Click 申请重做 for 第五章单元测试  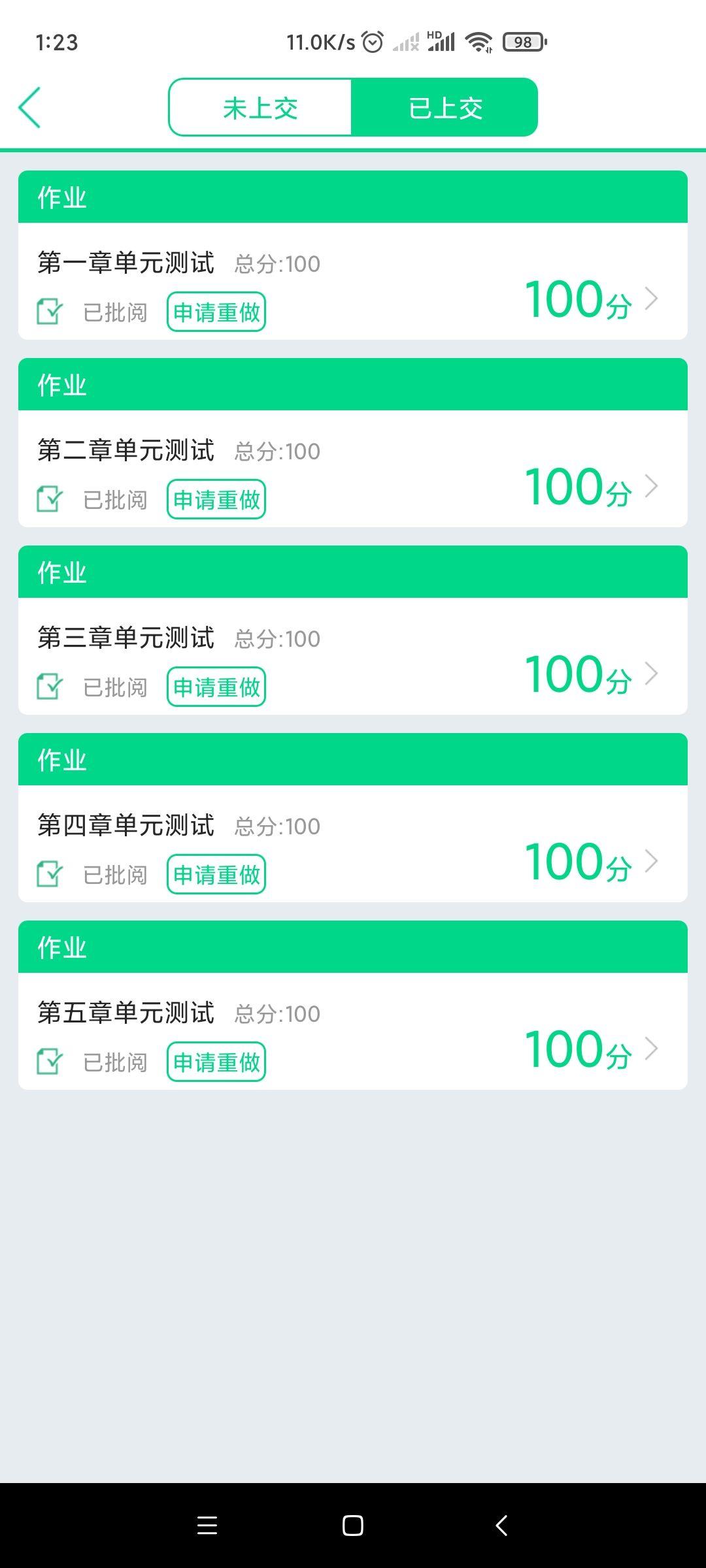pyautogui.click(x=217, y=1062)
